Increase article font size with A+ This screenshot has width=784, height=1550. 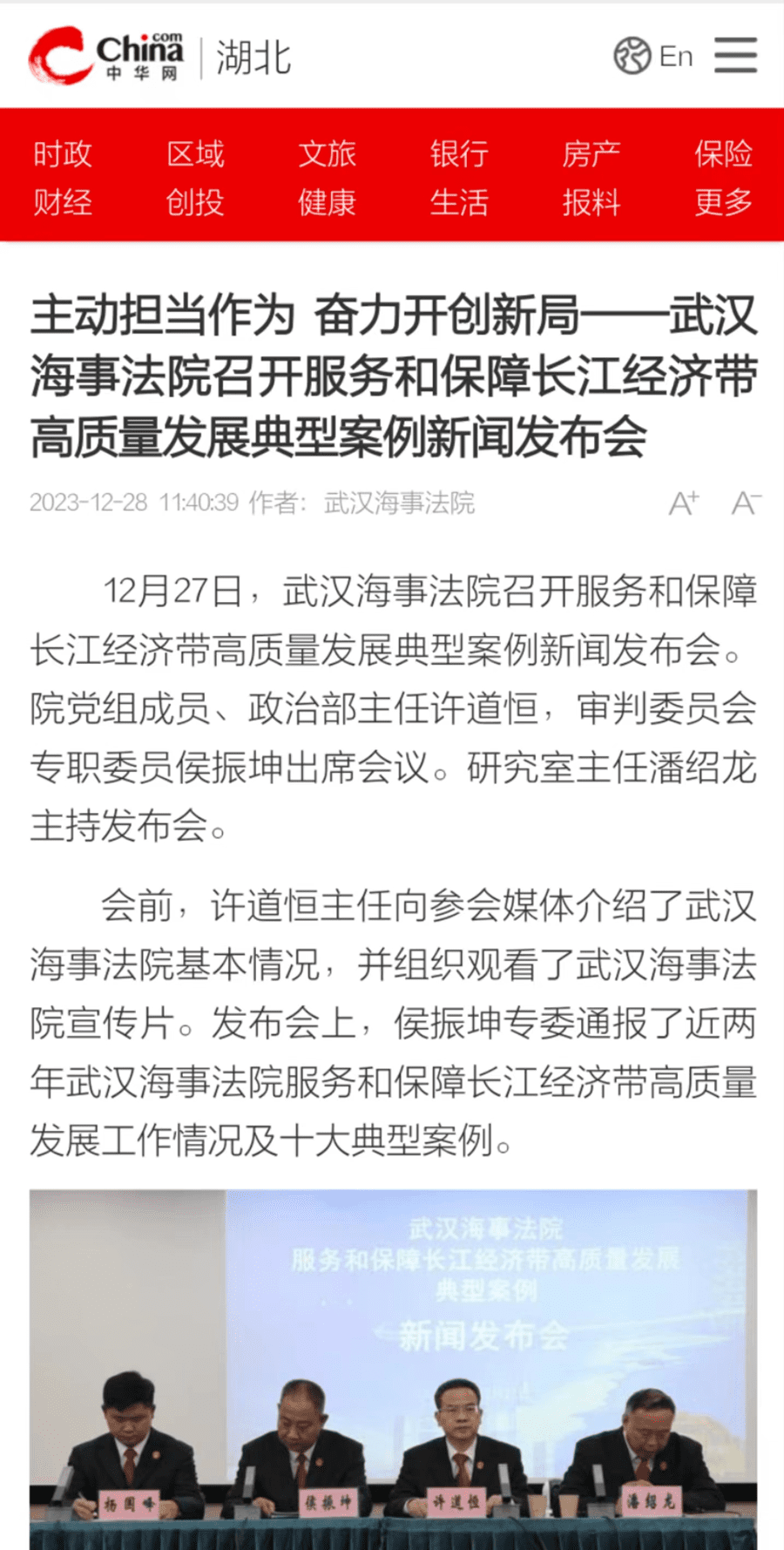(x=684, y=503)
